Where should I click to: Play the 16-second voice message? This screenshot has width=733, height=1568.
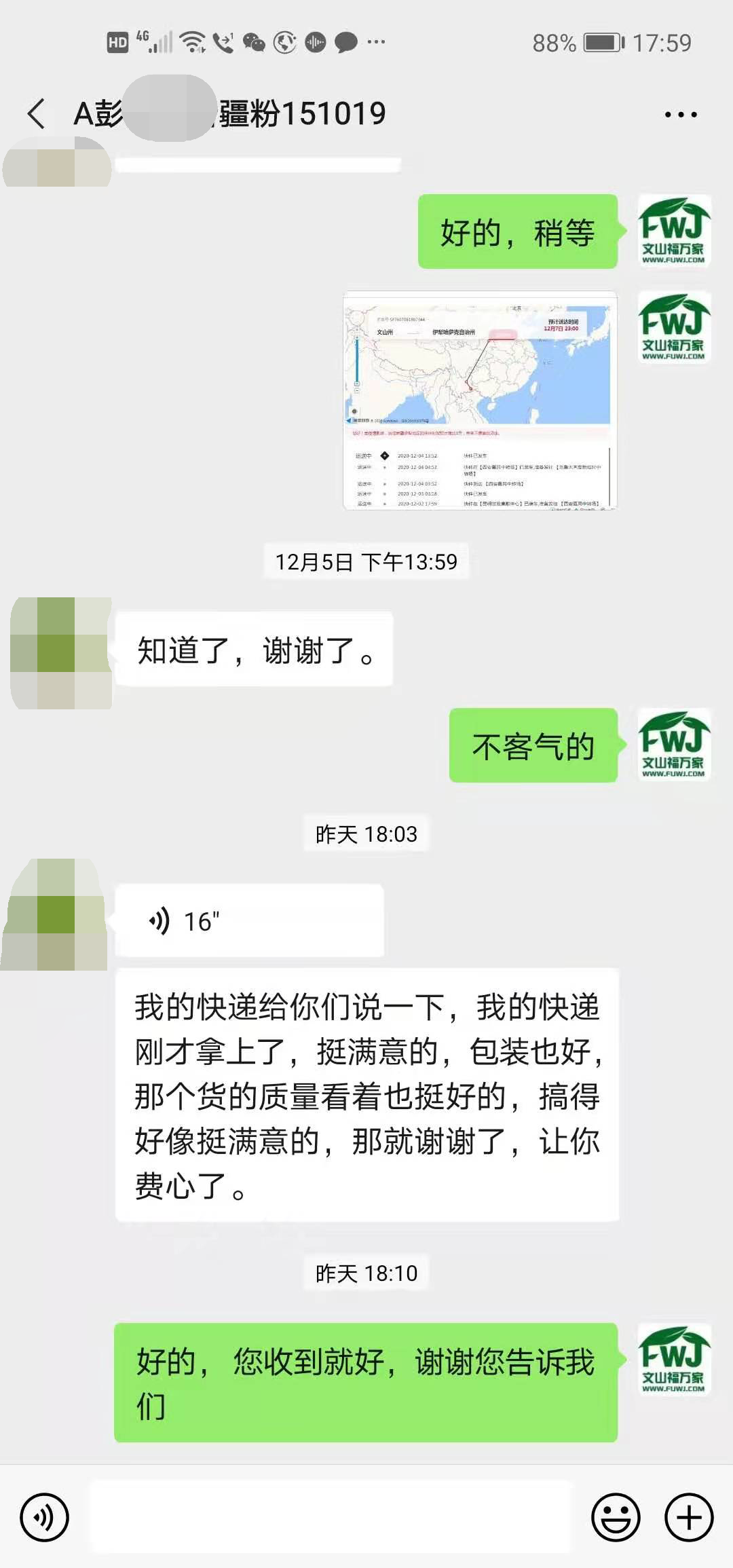(x=249, y=921)
